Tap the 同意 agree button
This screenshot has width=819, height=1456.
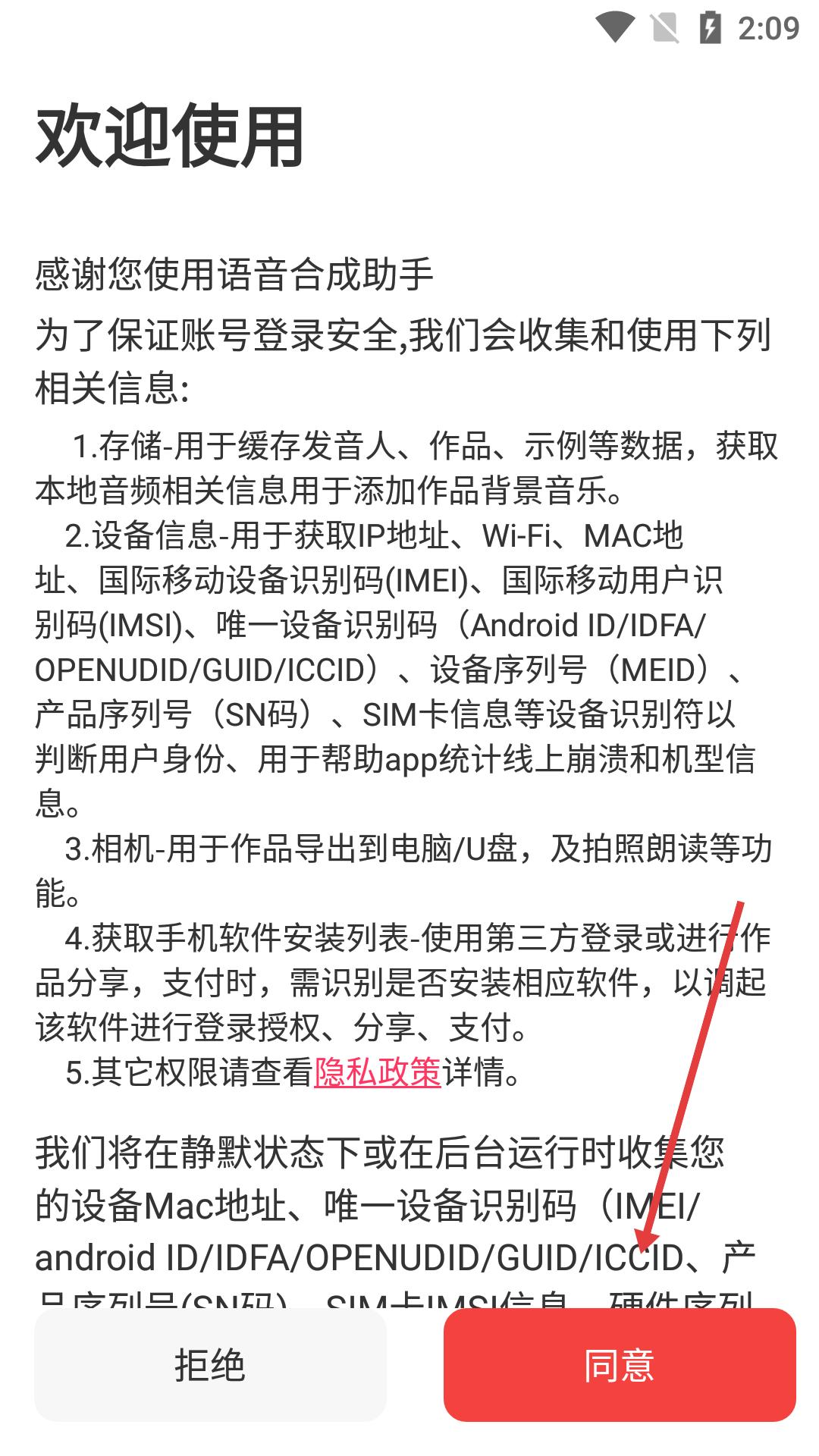point(619,1365)
